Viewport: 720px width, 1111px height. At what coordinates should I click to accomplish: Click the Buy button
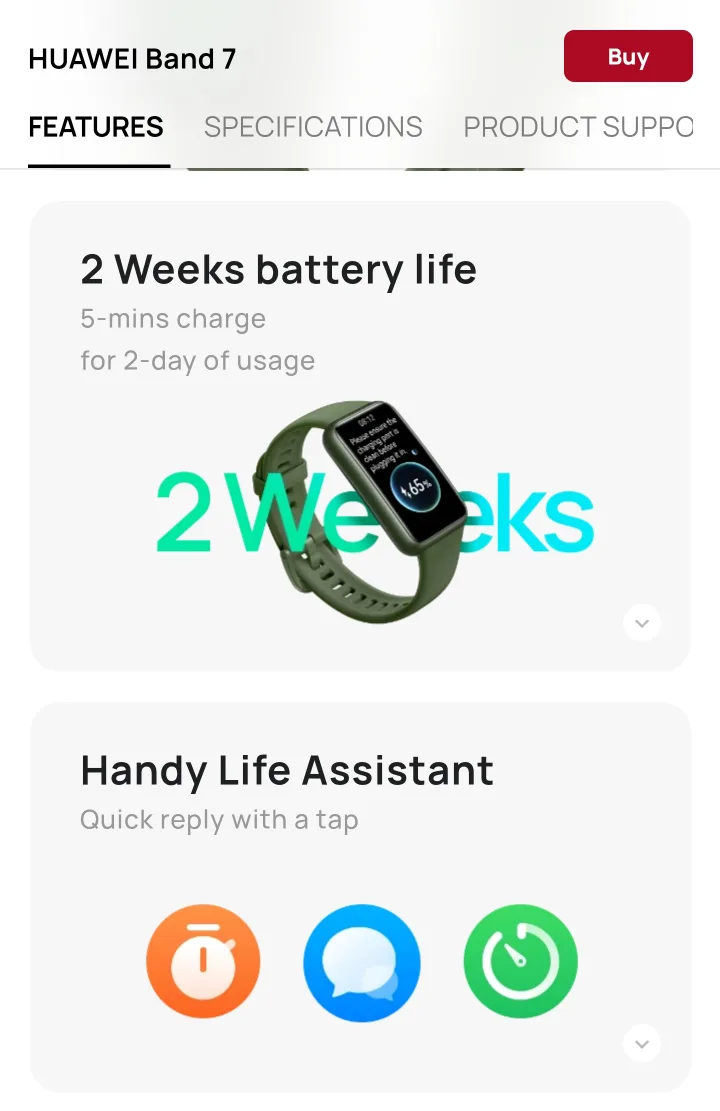pos(628,56)
